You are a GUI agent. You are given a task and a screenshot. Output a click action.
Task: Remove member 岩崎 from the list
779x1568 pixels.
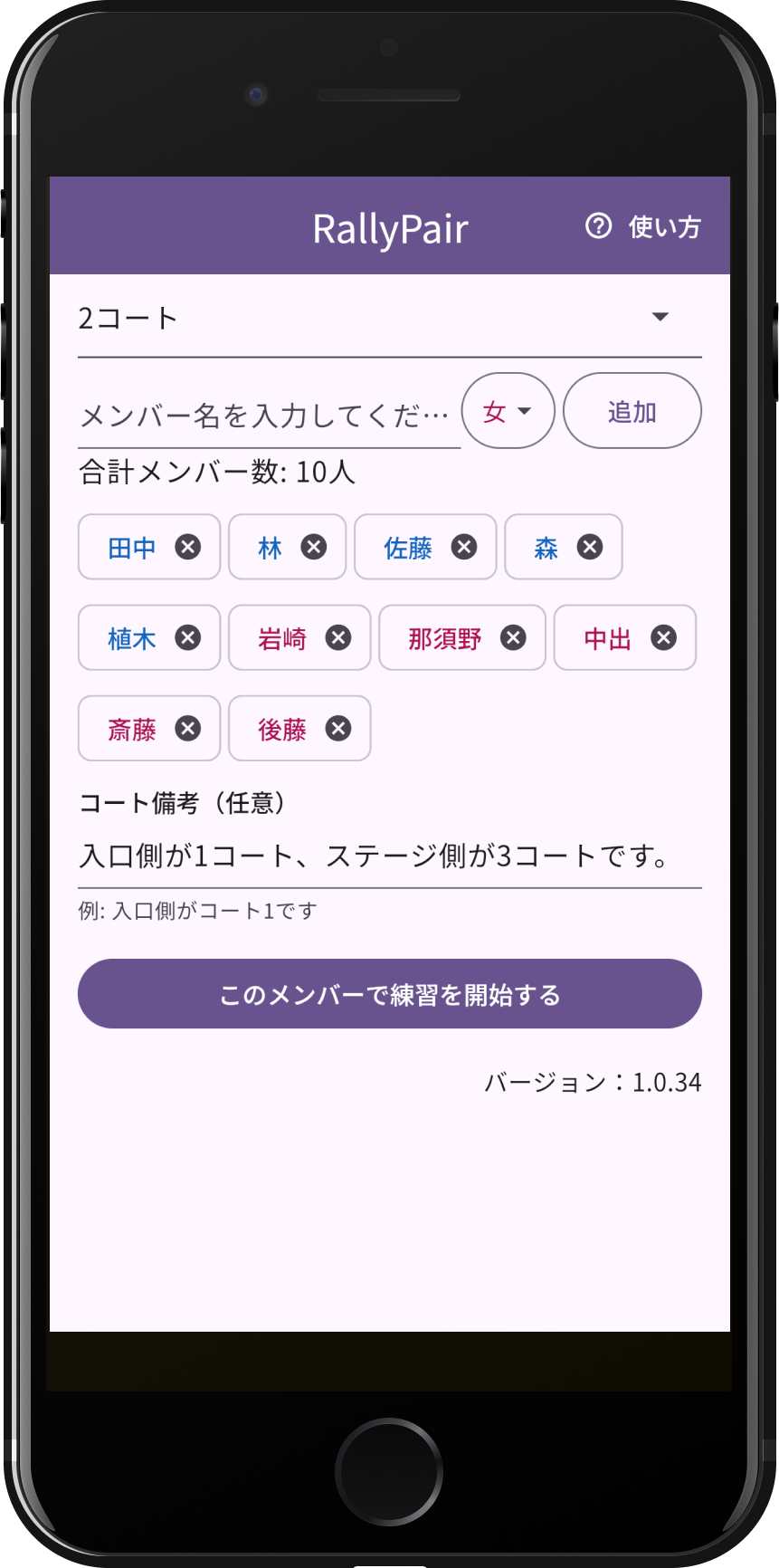(x=338, y=638)
